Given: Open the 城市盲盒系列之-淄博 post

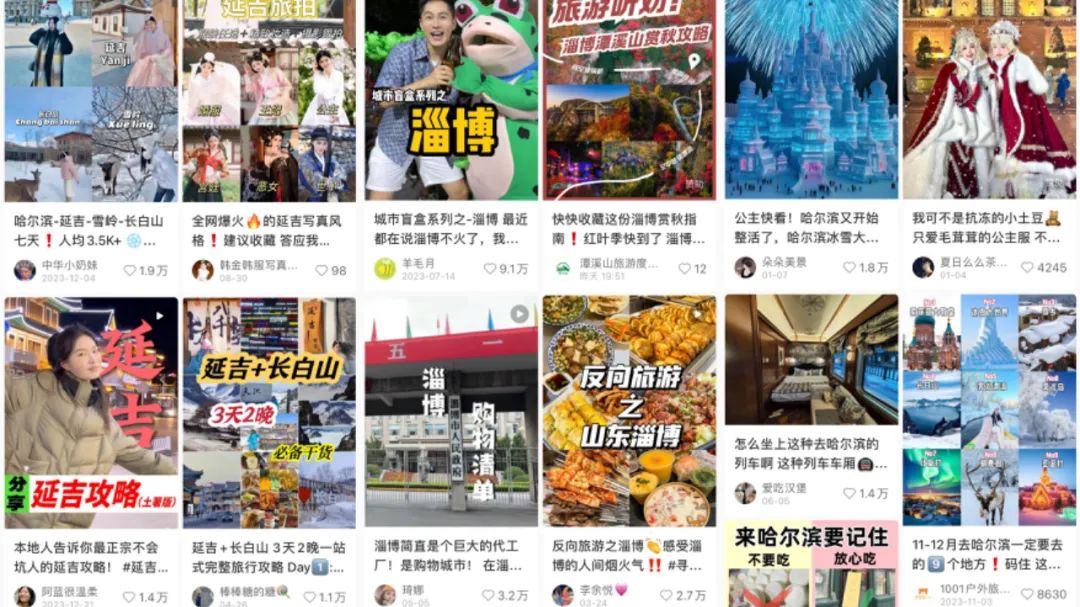Looking at the screenshot, I should 450,100.
